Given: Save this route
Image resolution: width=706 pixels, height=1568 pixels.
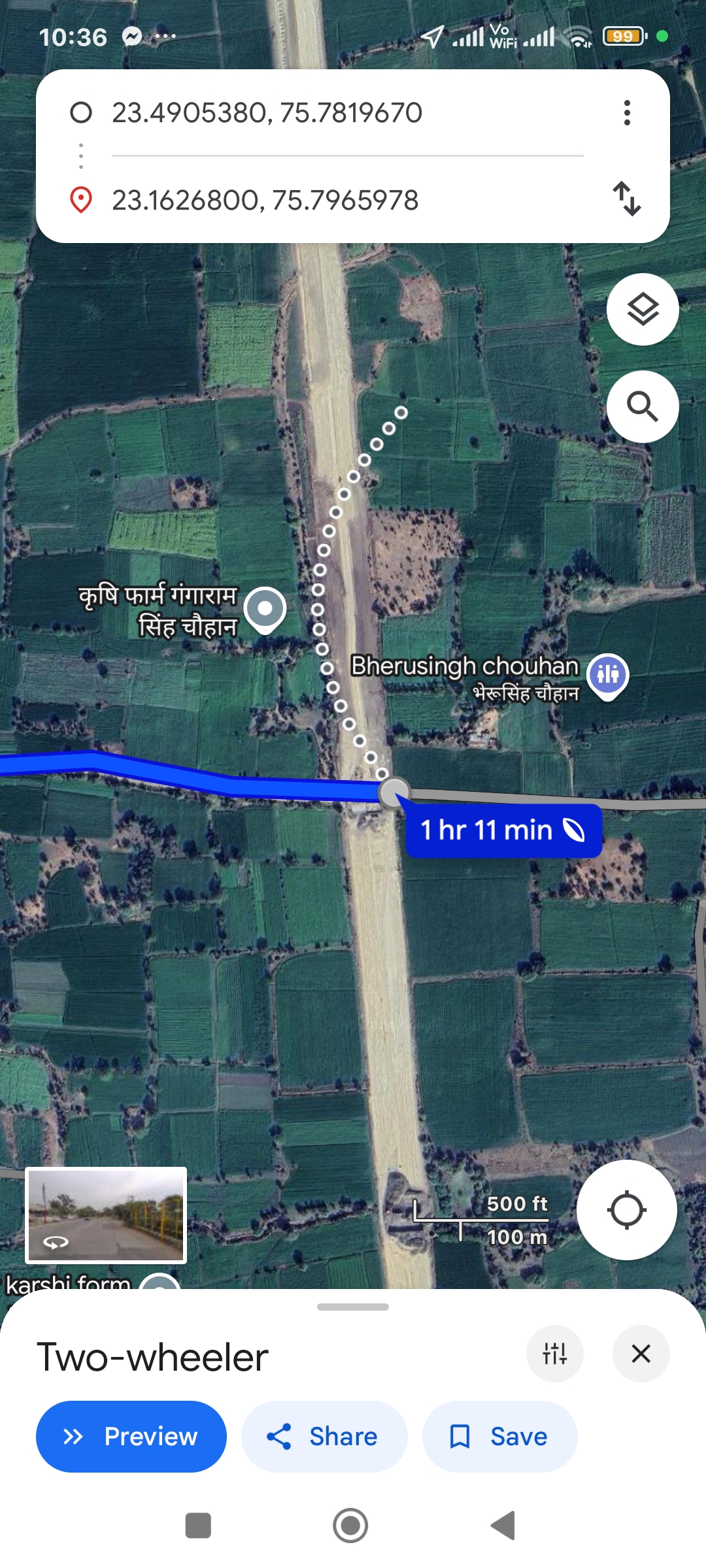Looking at the screenshot, I should pos(499,1436).
